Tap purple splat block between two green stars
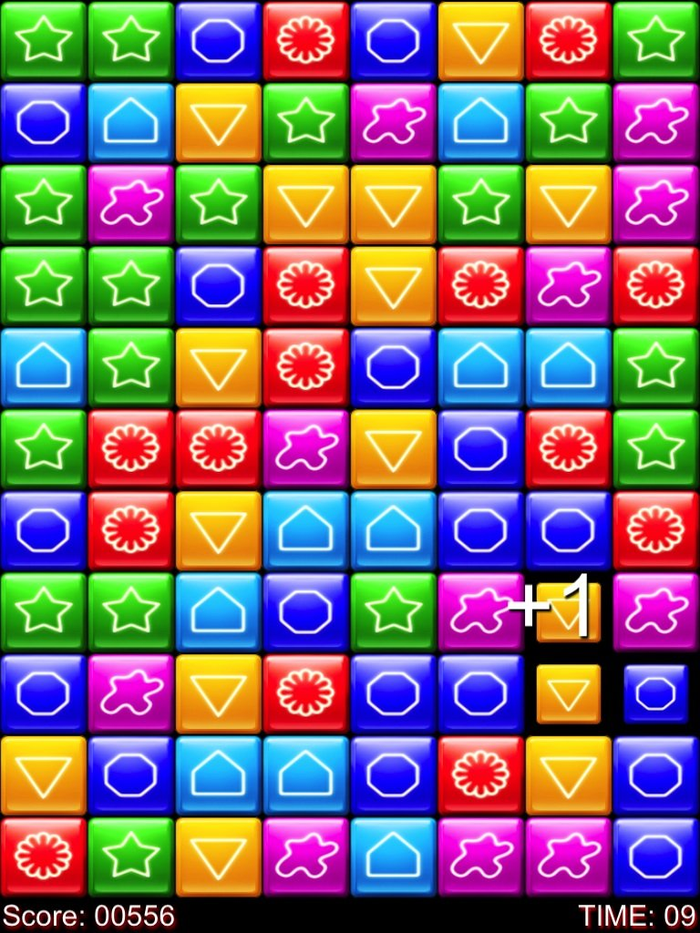The image size is (700, 933). [131, 204]
